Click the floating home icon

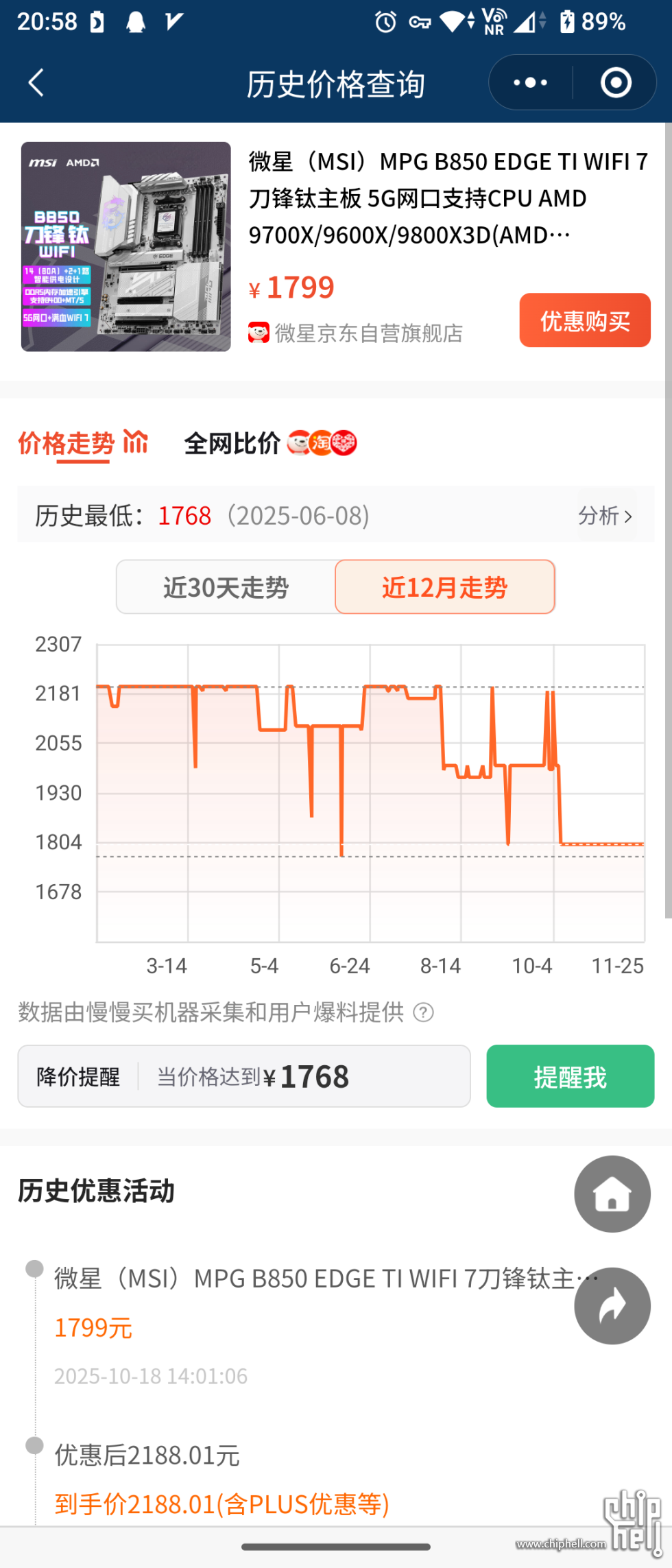(x=612, y=1194)
